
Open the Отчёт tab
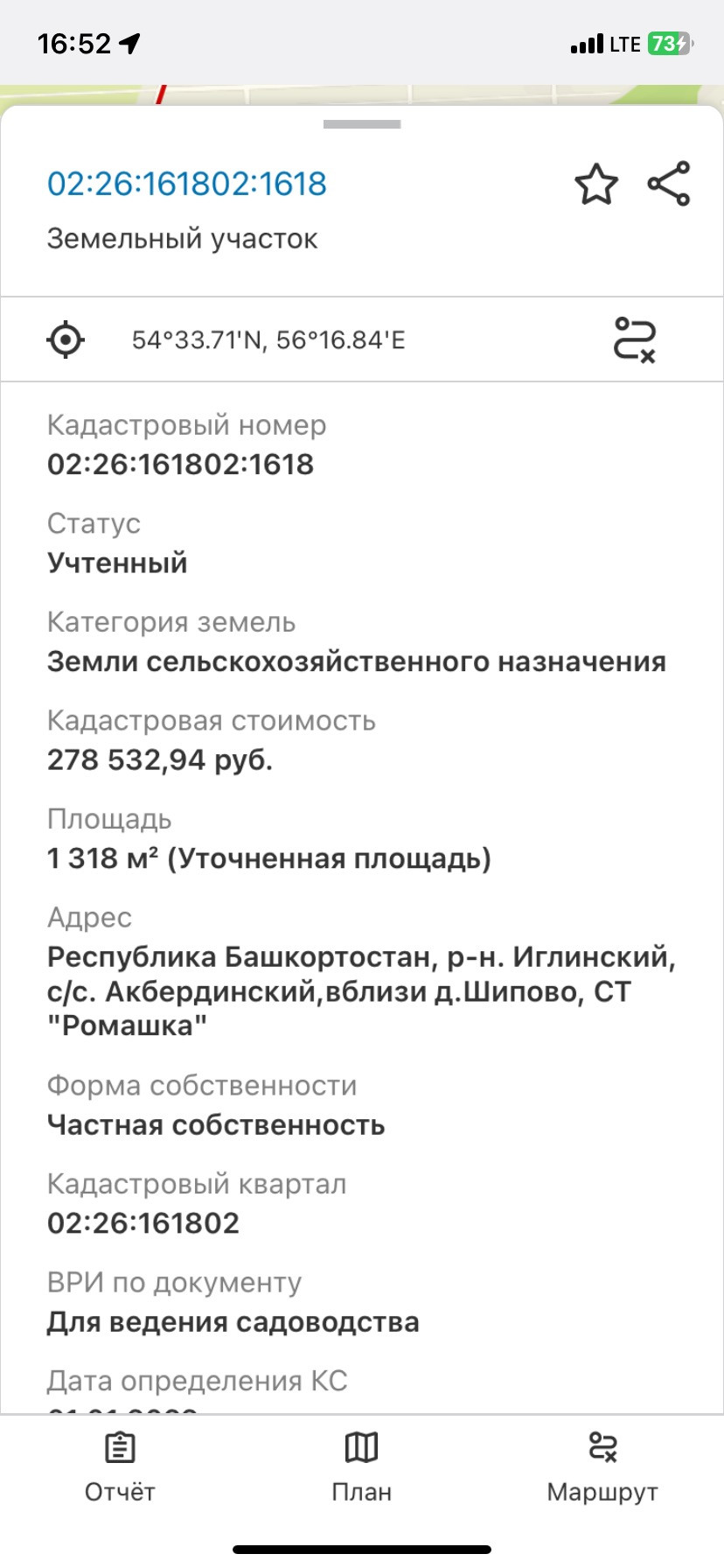(x=120, y=1466)
